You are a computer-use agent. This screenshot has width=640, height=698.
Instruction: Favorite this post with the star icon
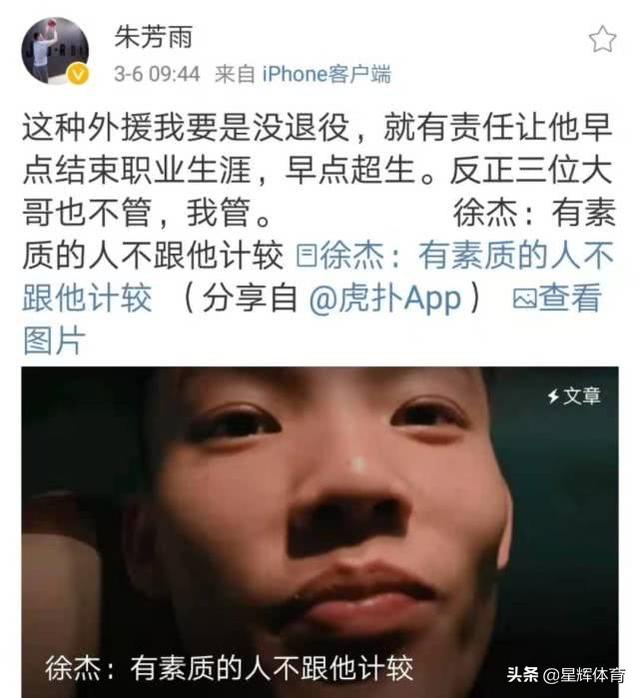pyautogui.click(x=602, y=39)
